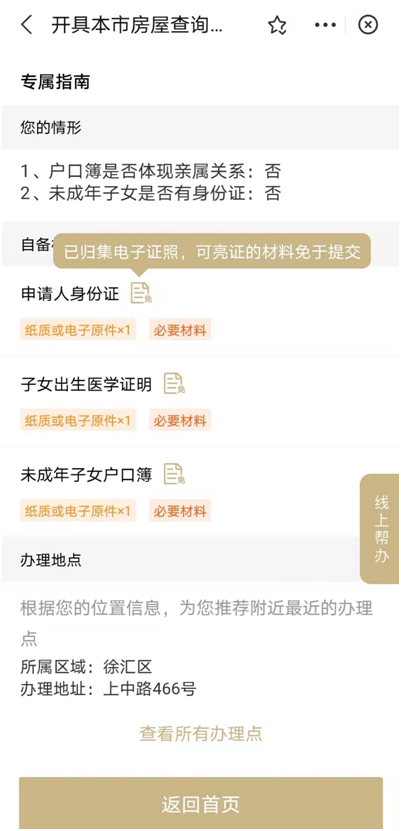The image size is (401, 831).
Task: View all service locations via 查看所有办理点
Action: pos(201,733)
